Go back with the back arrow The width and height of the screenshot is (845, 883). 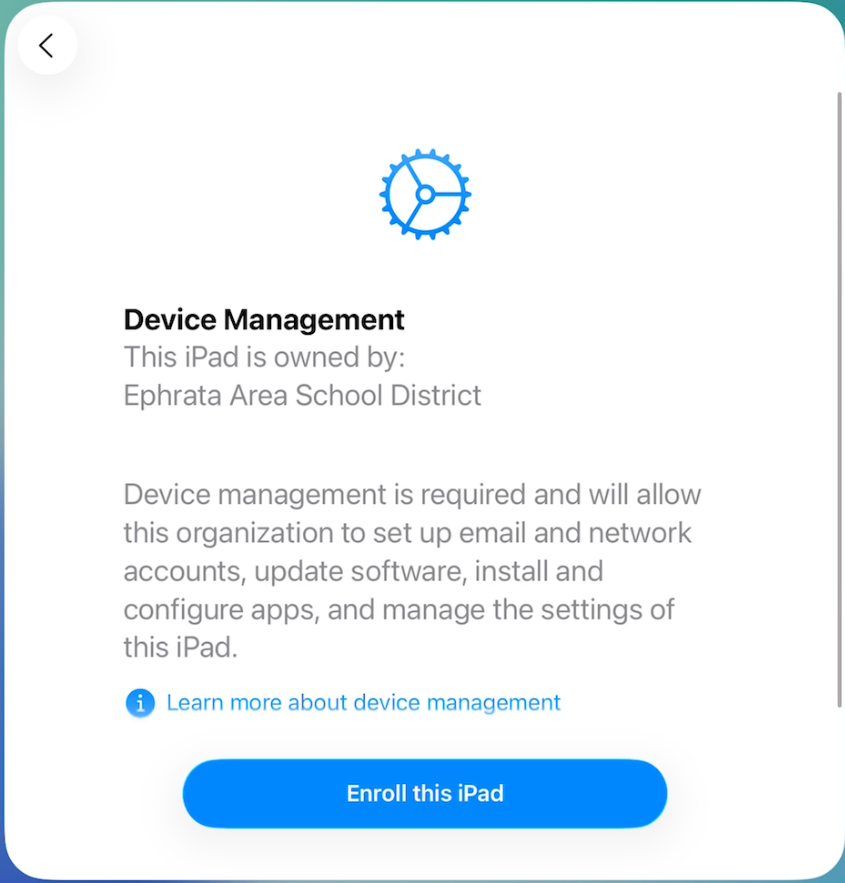tap(47, 45)
